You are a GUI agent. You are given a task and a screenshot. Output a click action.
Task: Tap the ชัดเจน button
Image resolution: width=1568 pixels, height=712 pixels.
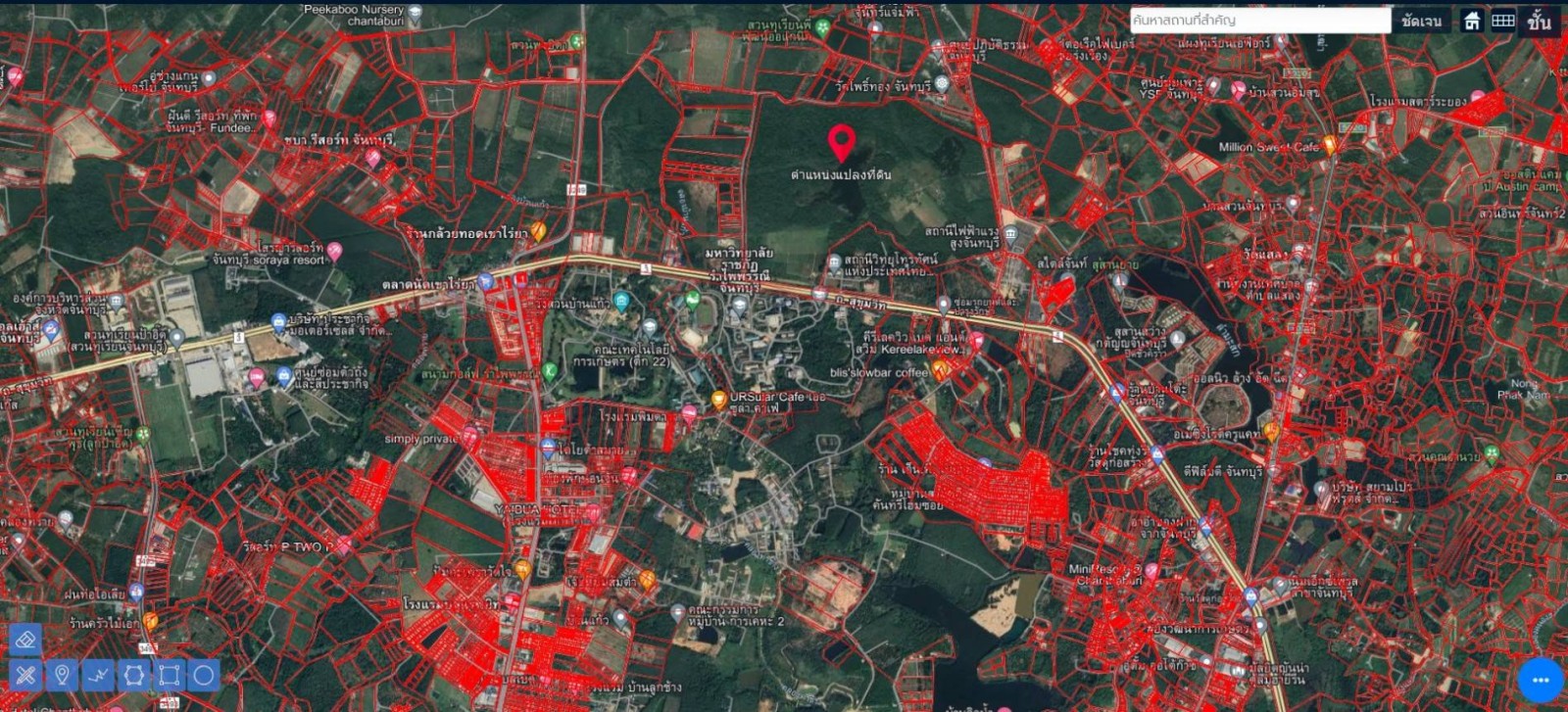(x=1421, y=21)
